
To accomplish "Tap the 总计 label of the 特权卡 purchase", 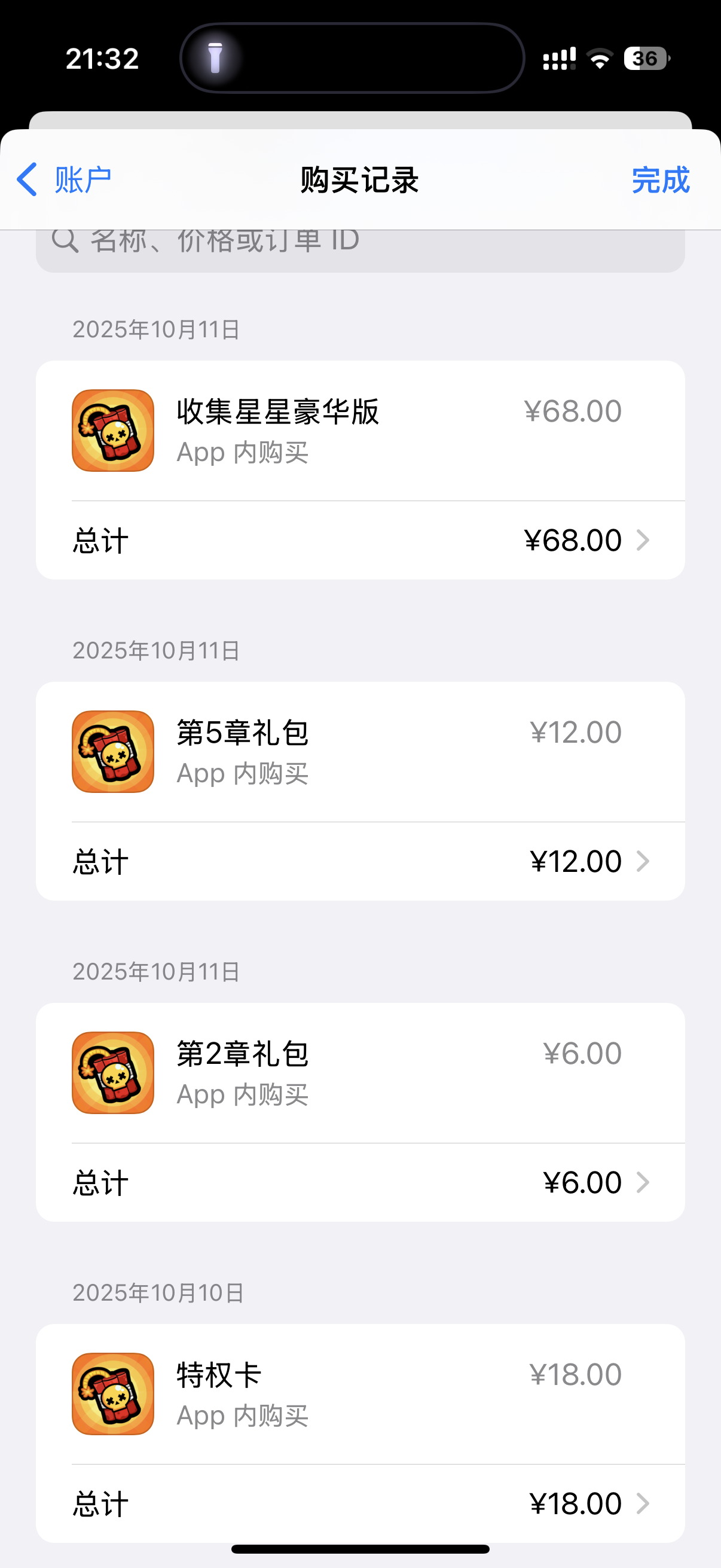I will coord(100,1503).
